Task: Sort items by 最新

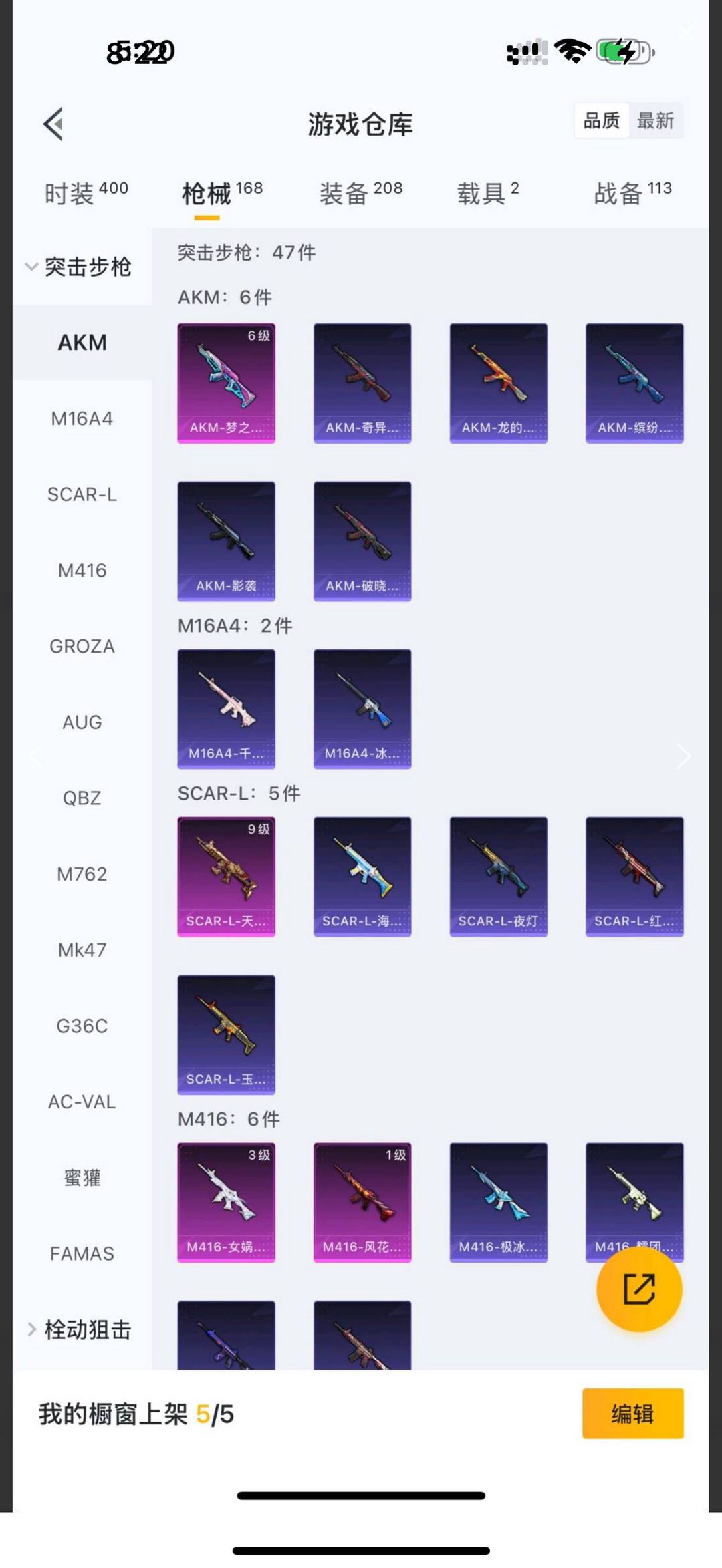Action: pos(655,121)
